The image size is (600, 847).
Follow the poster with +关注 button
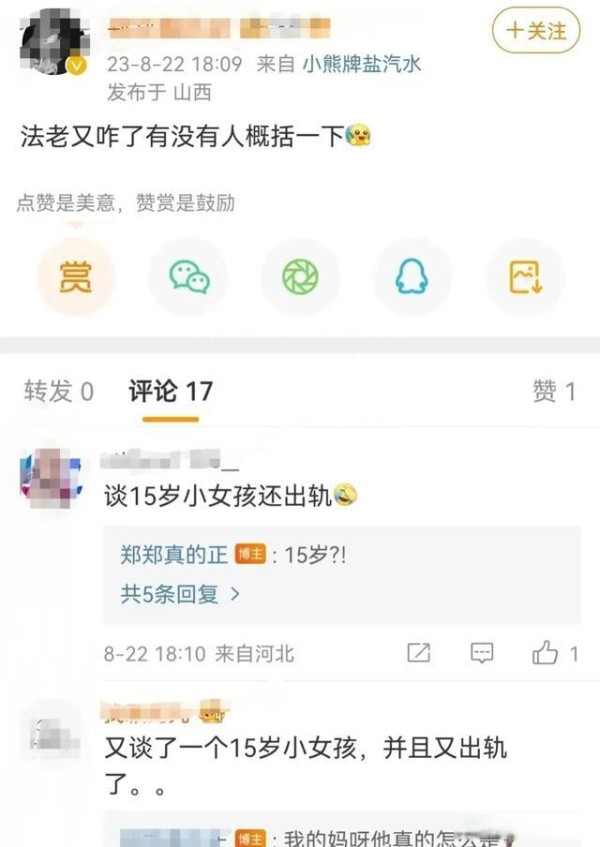tap(535, 30)
